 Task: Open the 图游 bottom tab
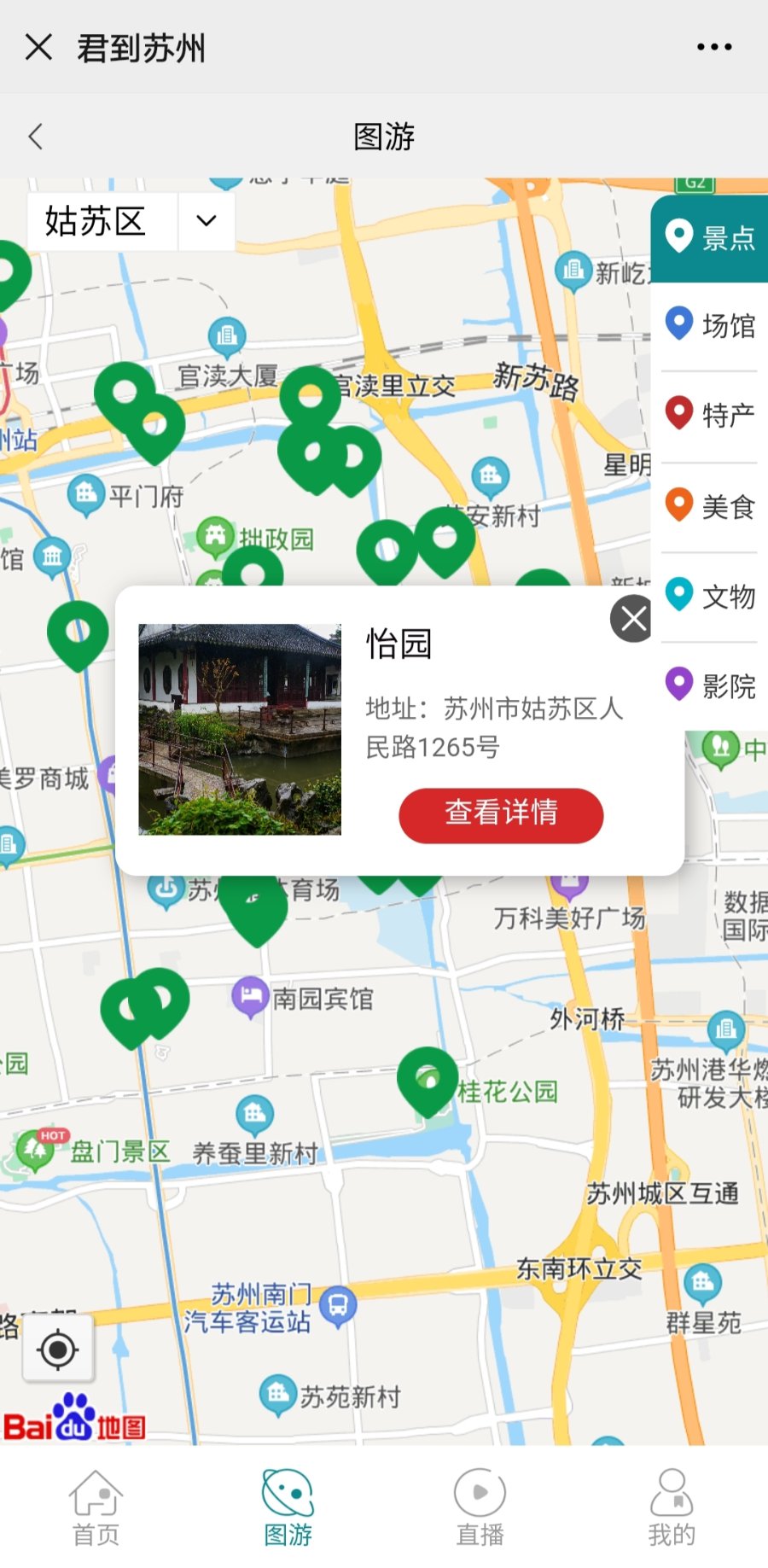point(288,1508)
